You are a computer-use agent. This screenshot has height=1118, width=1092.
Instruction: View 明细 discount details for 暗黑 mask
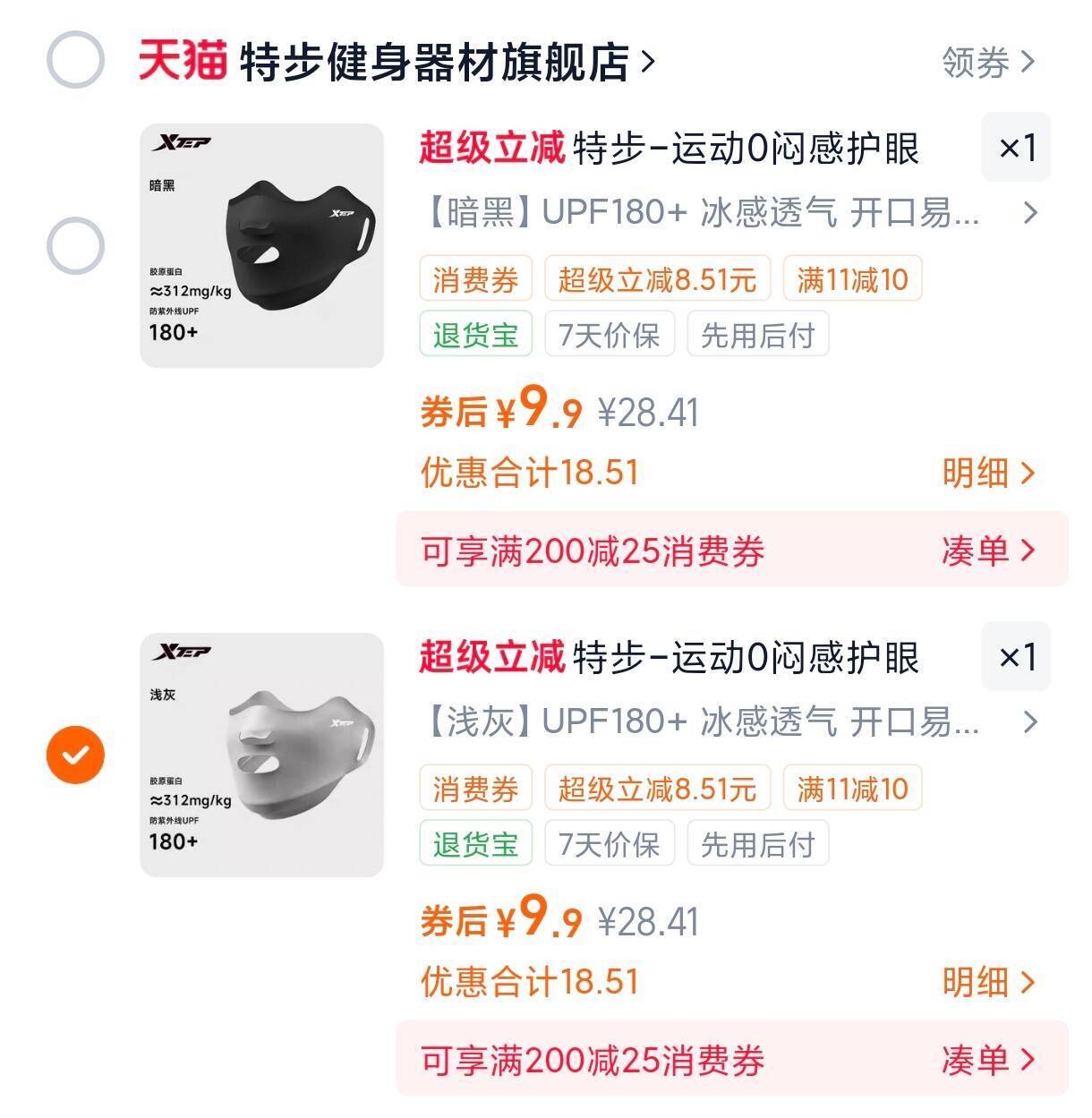pos(988,473)
